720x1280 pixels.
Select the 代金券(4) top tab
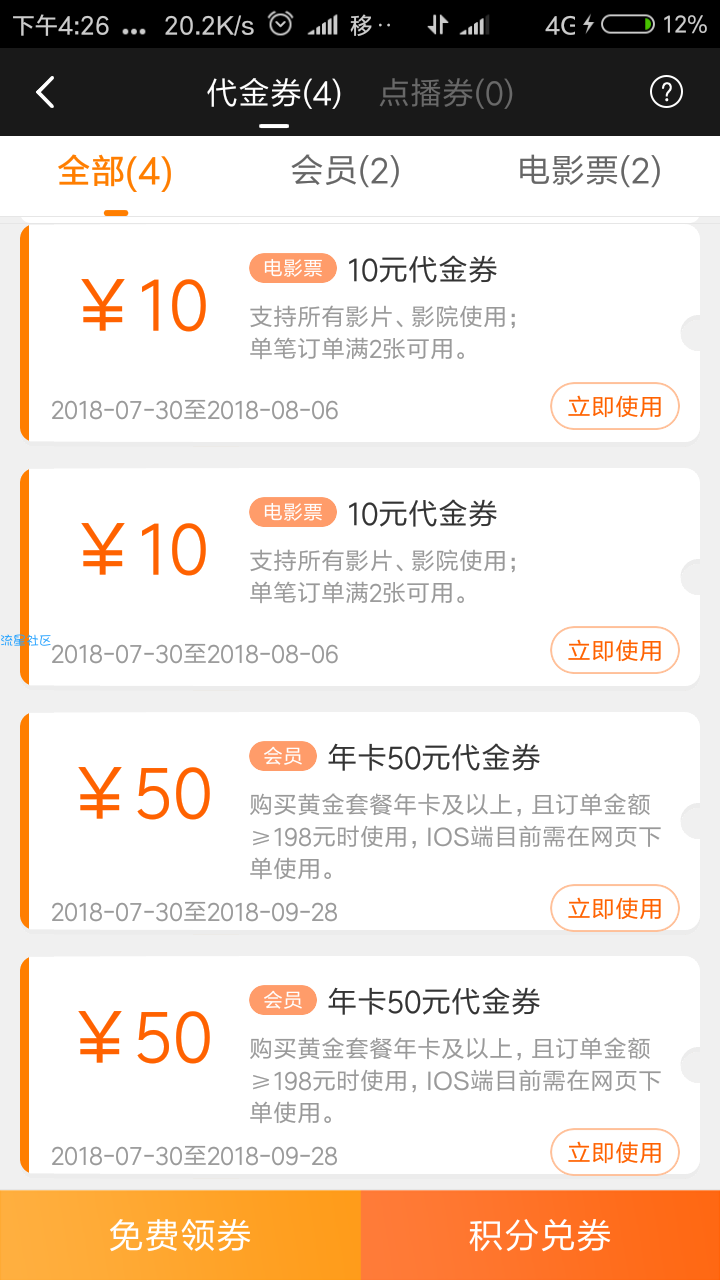click(x=274, y=93)
